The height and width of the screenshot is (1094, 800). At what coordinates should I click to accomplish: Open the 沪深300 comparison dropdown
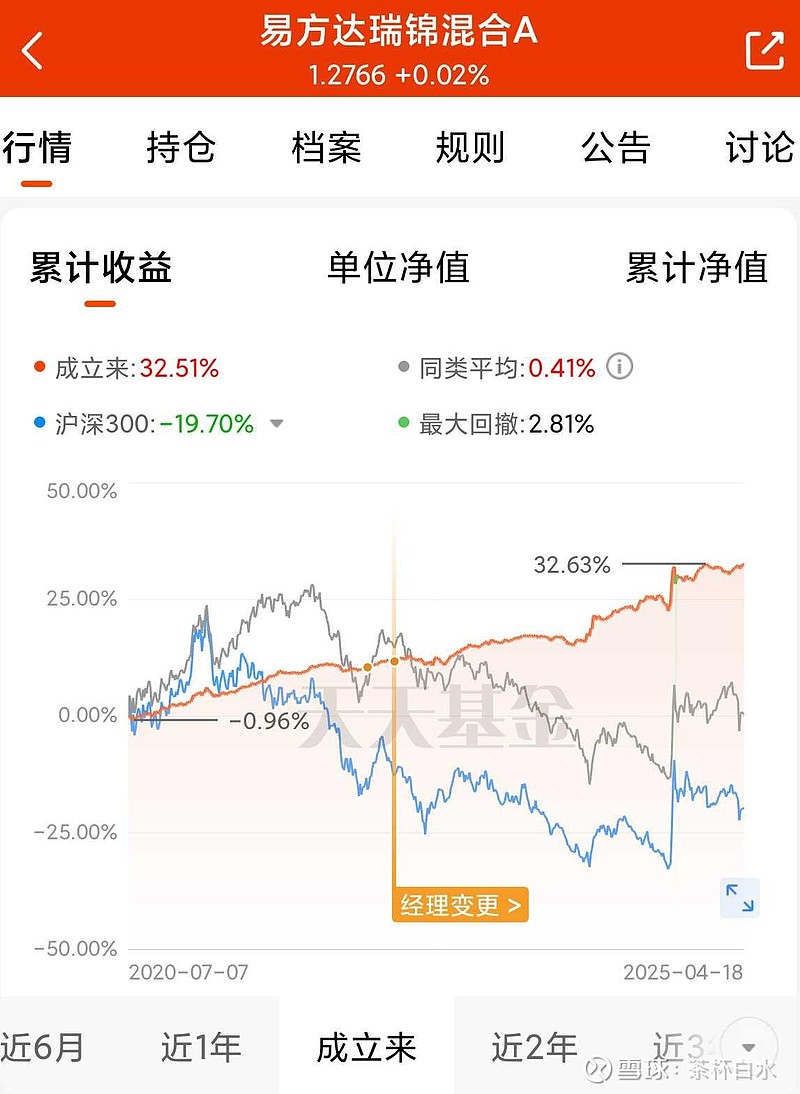(x=277, y=423)
